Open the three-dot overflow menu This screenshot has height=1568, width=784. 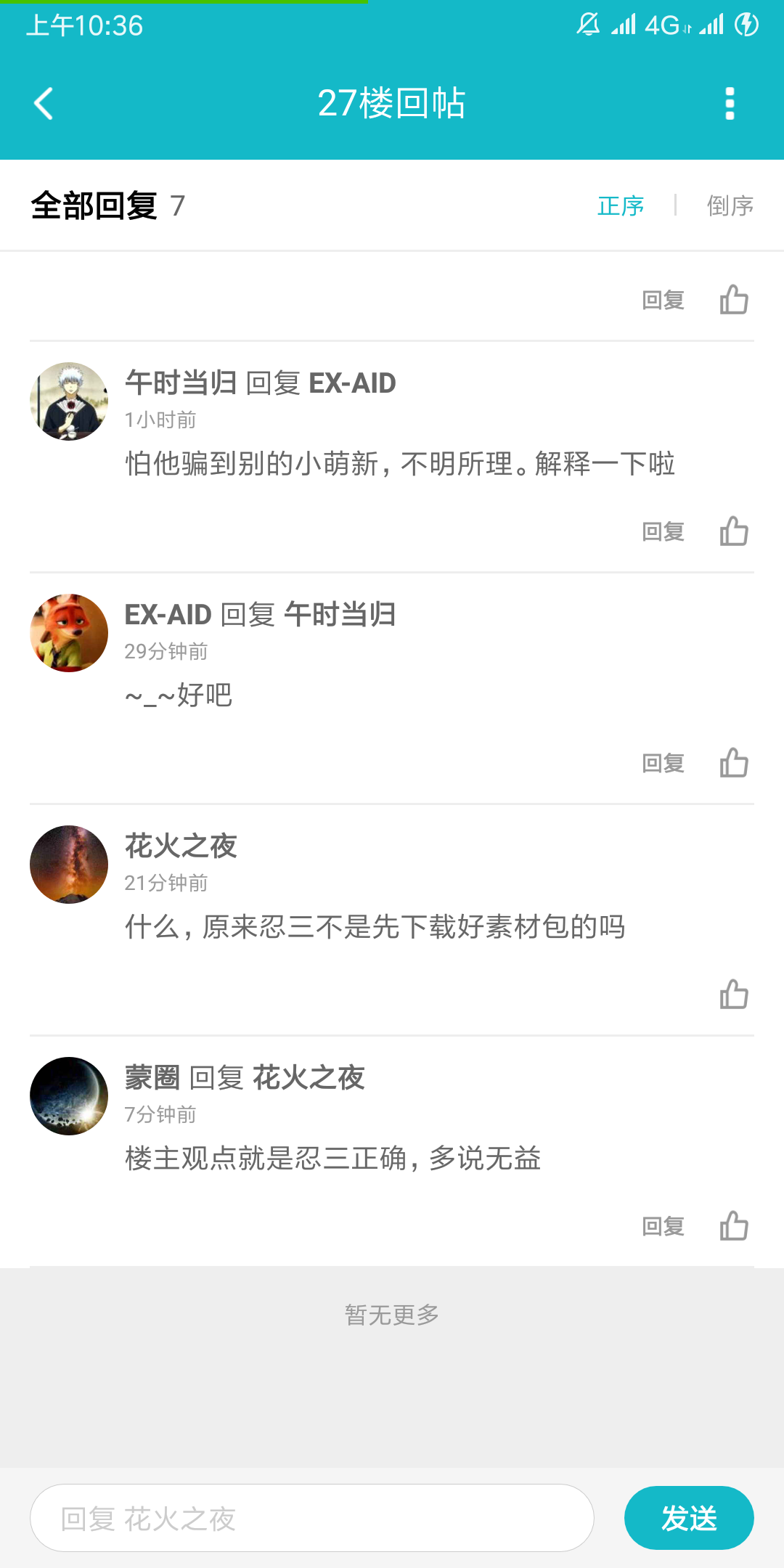[x=730, y=103]
